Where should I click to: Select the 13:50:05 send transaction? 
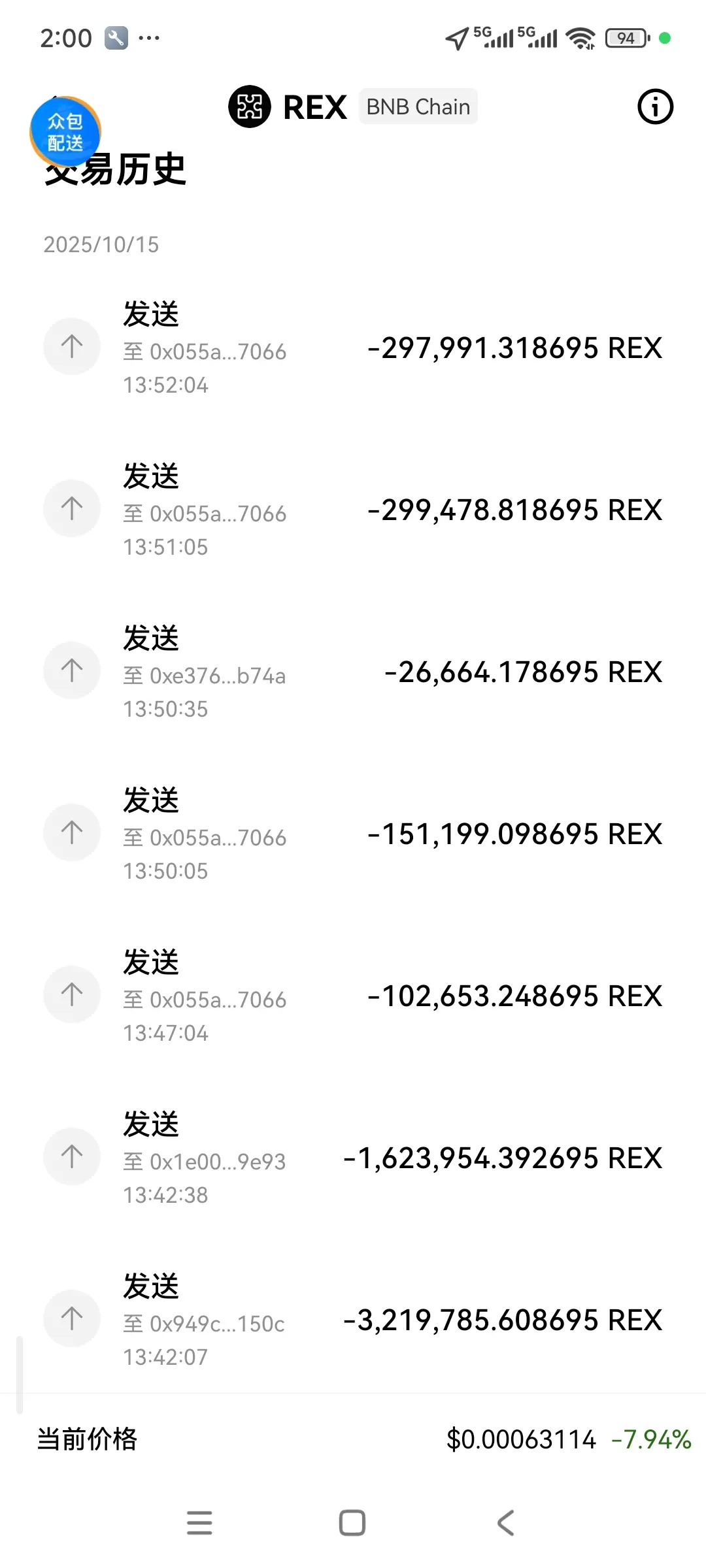(x=353, y=834)
